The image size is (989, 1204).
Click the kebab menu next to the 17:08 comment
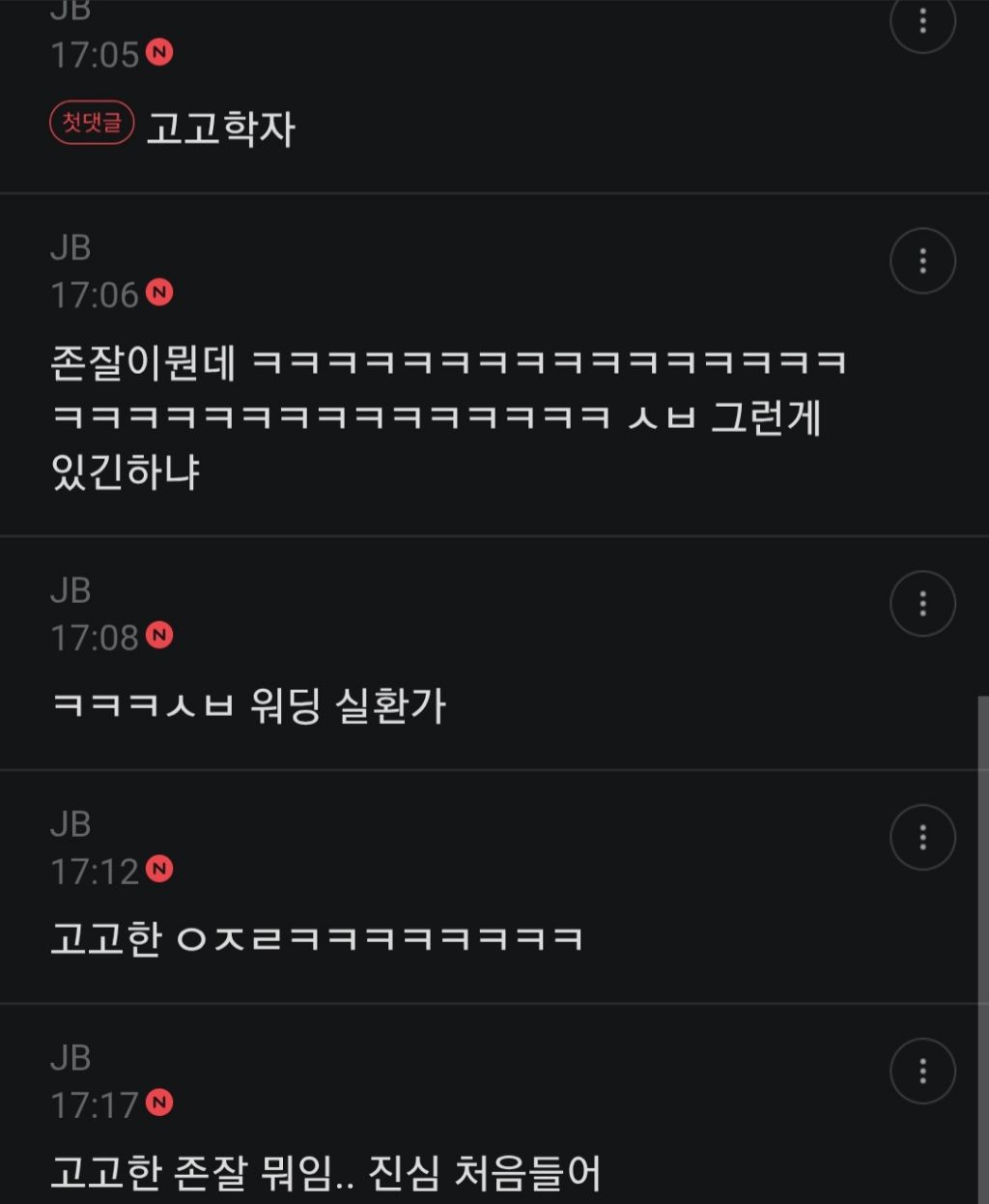click(x=921, y=603)
